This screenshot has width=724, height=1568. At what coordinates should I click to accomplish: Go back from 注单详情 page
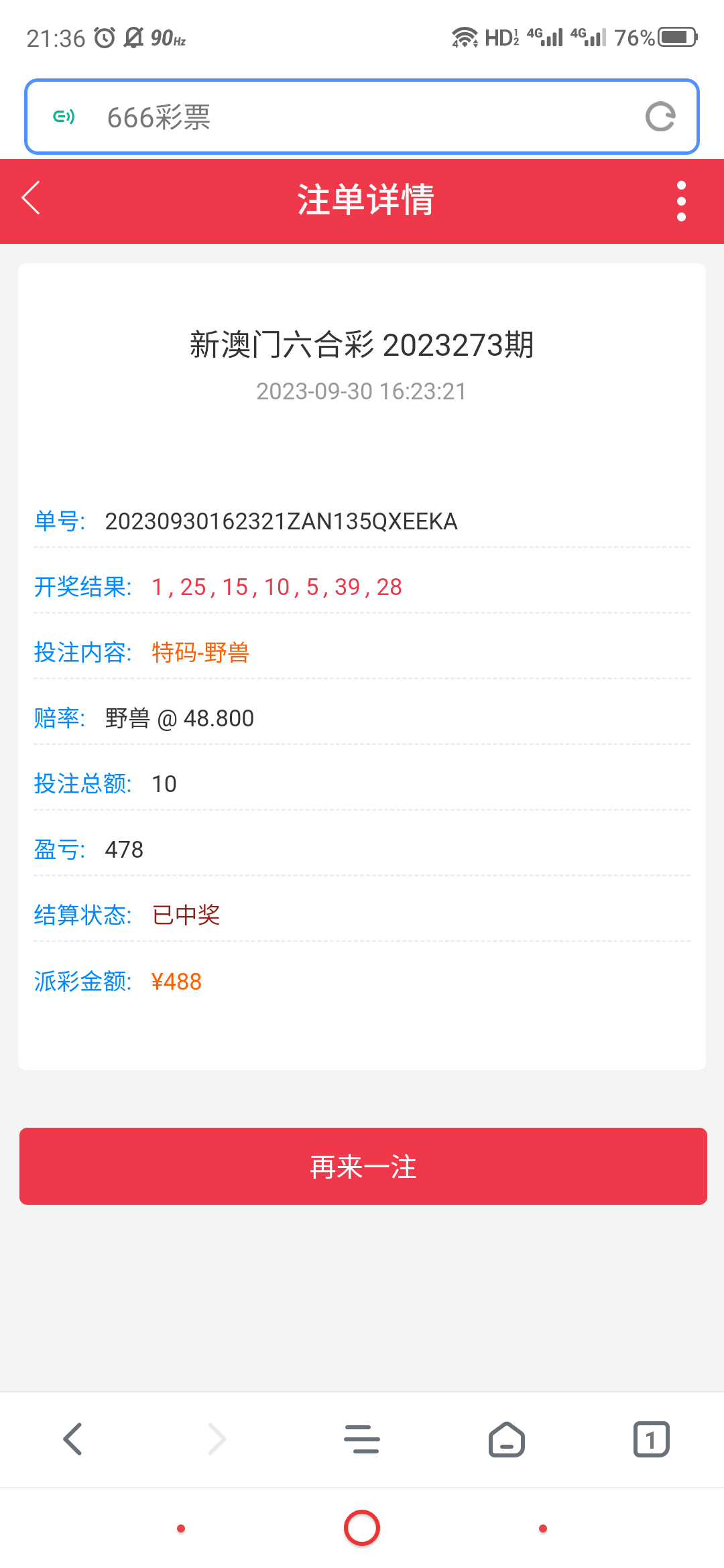point(32,198)
